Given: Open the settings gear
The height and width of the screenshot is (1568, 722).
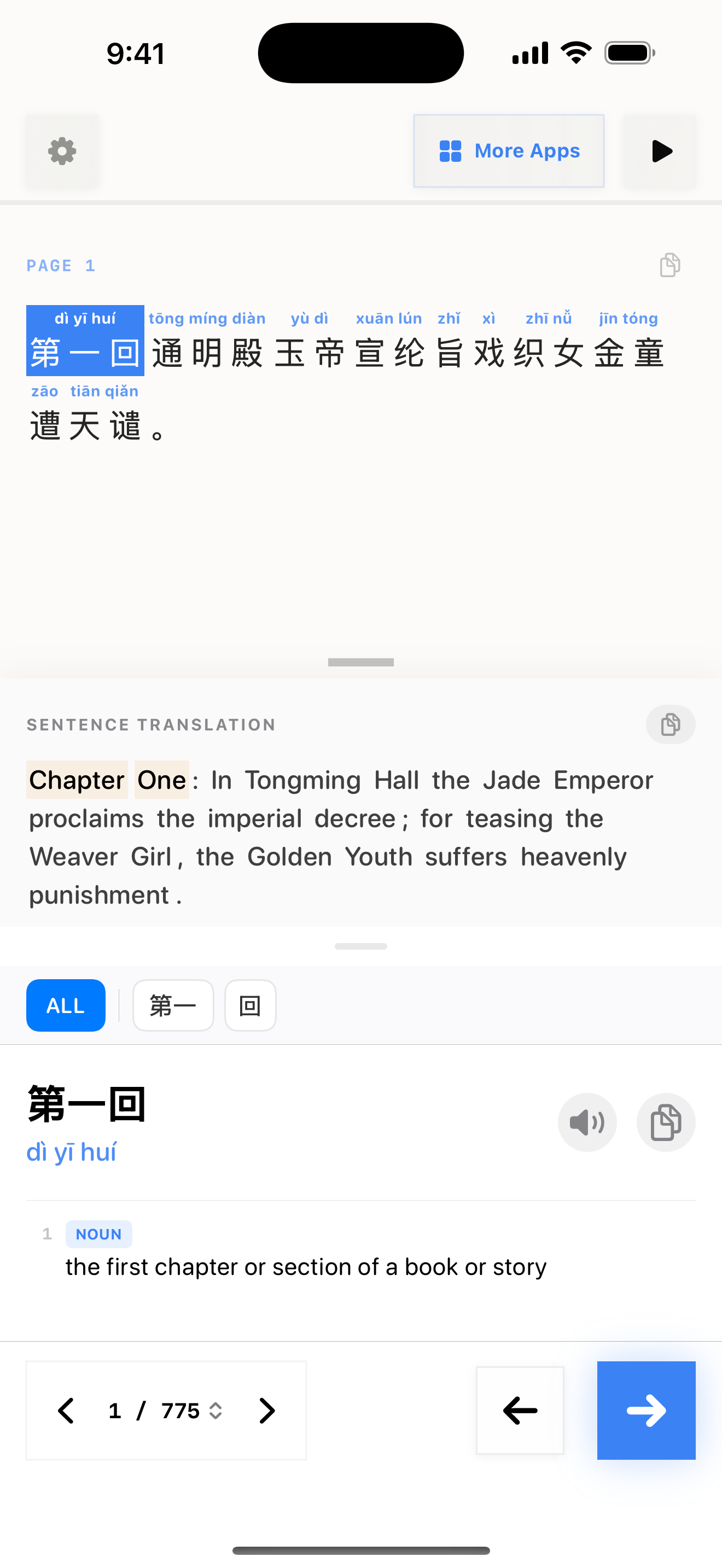Looking at the screenshot, I should point(62,151).
